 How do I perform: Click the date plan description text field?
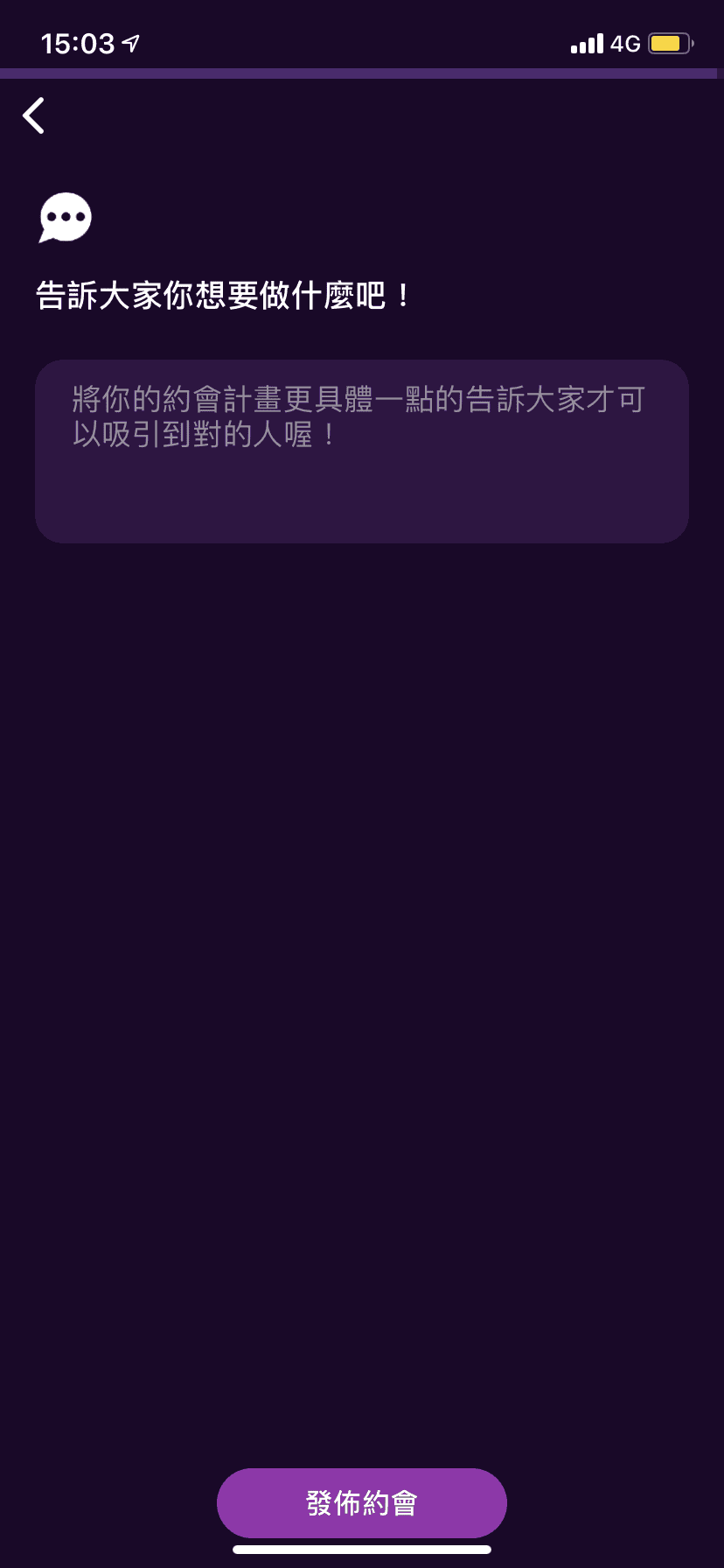click(x=361, y=451)
